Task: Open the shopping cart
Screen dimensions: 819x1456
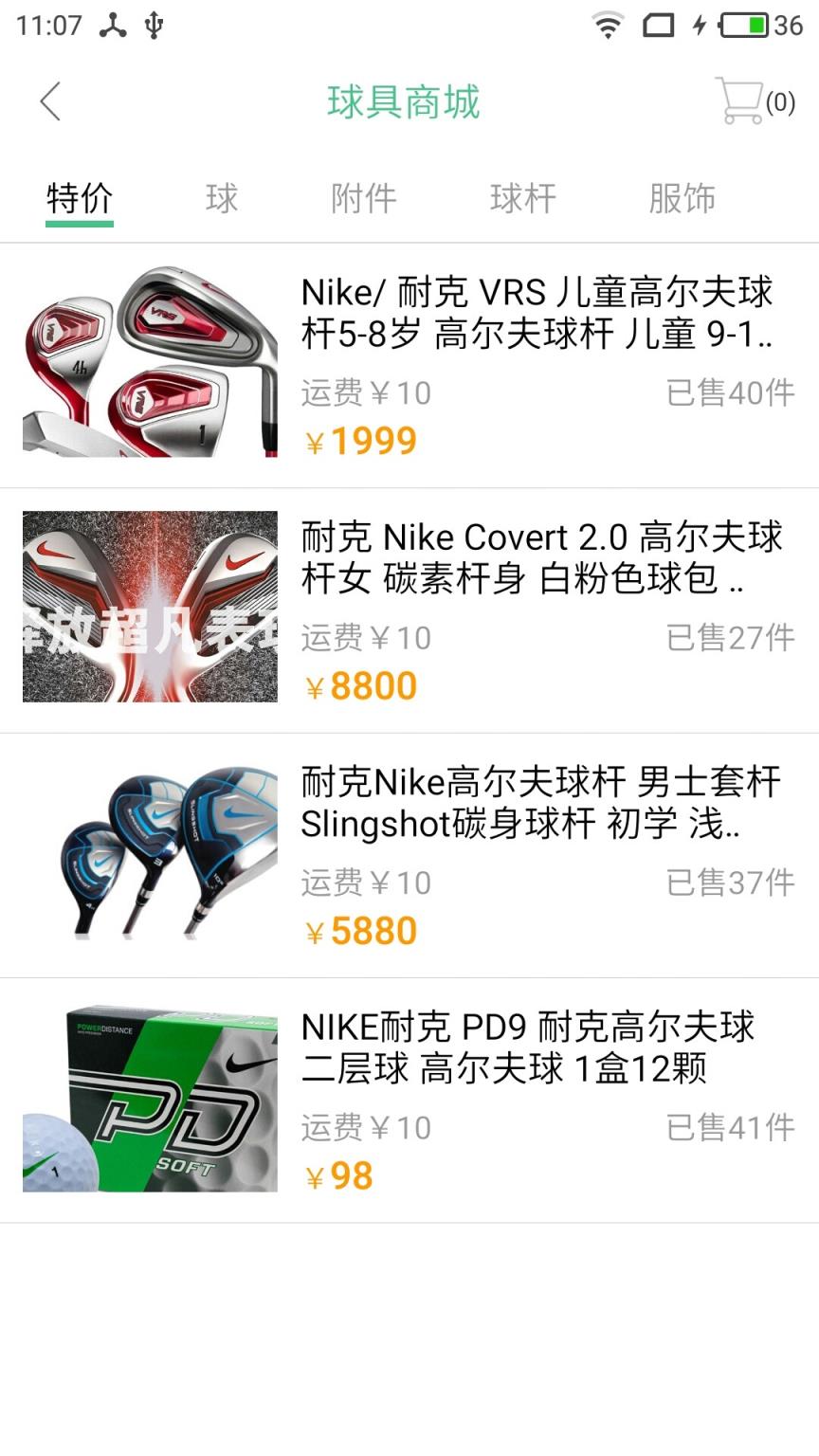Action: 754,100
